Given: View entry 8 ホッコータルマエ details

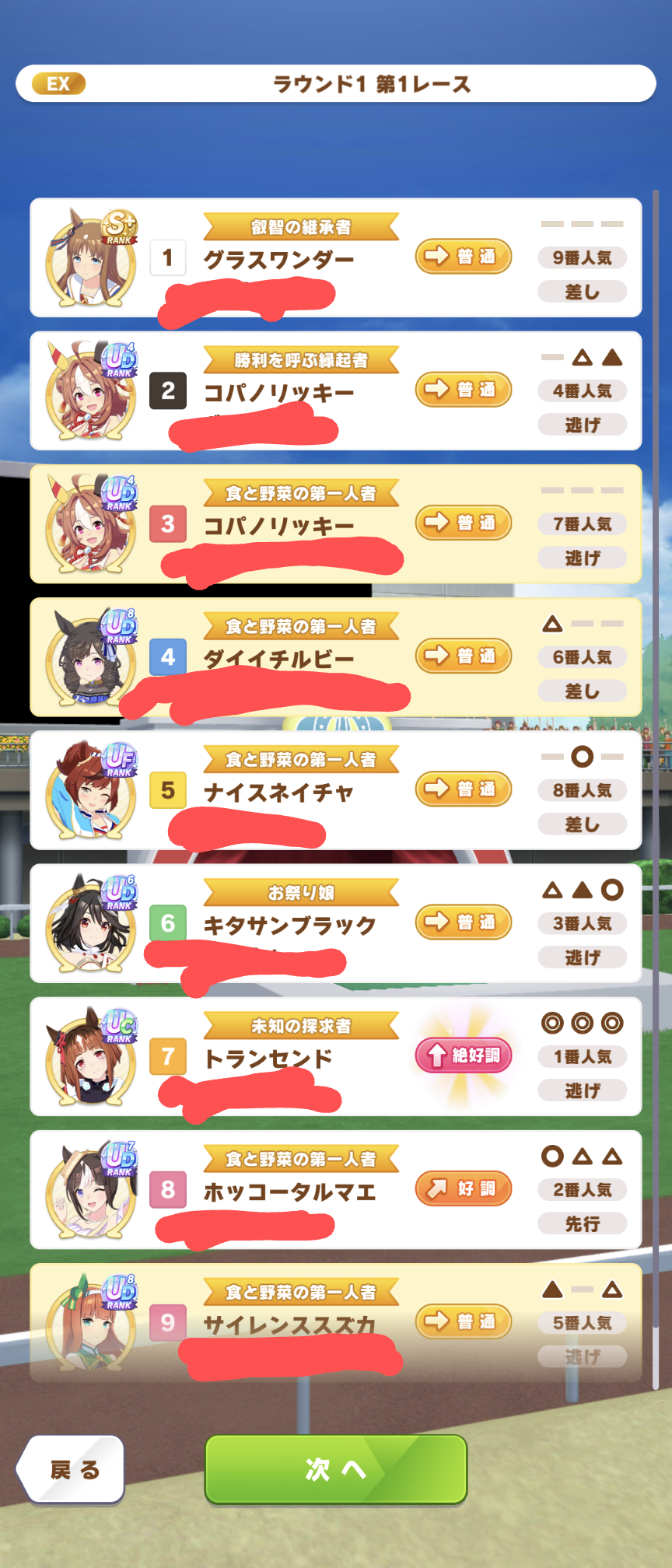Looking at the screenshot, I should pos(335,1189).
